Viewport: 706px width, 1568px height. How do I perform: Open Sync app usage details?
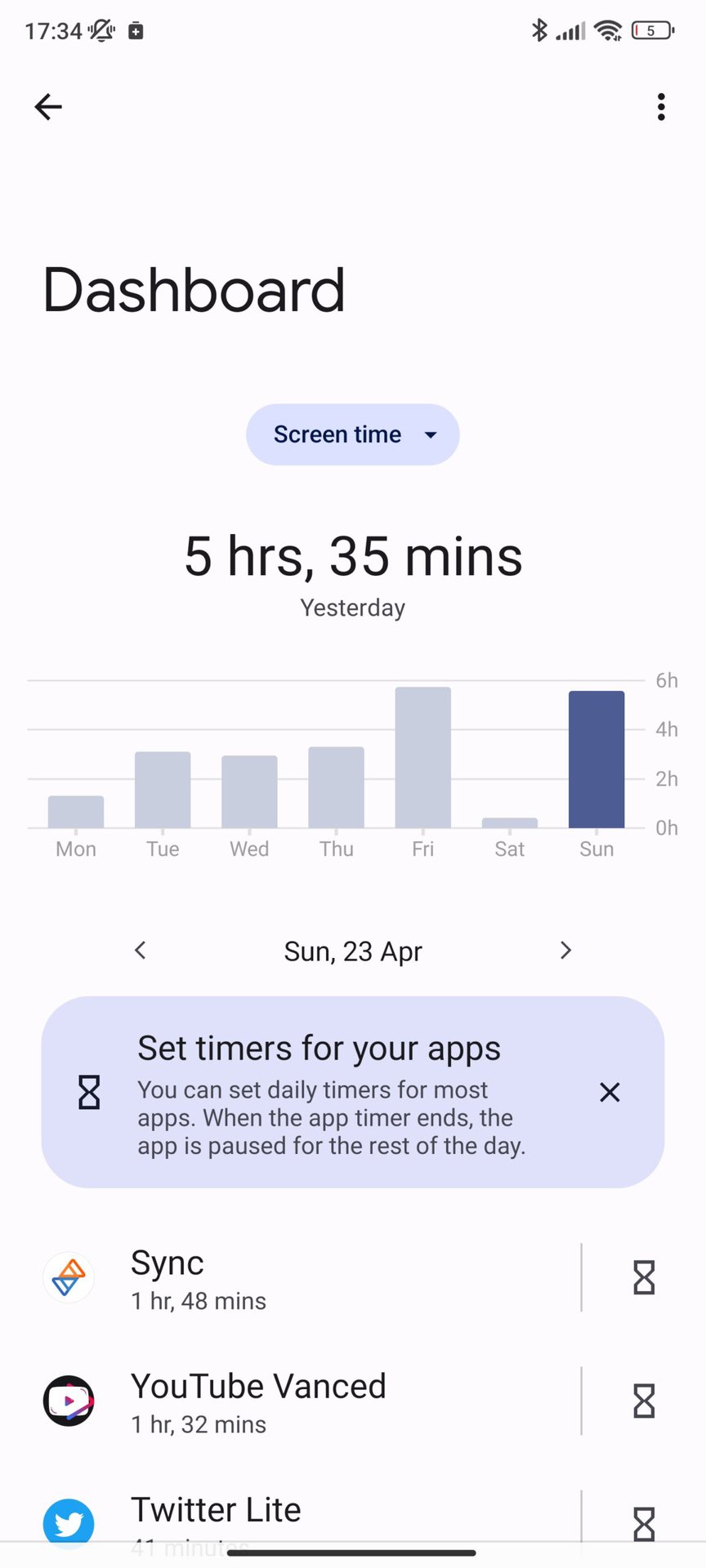311,1278
